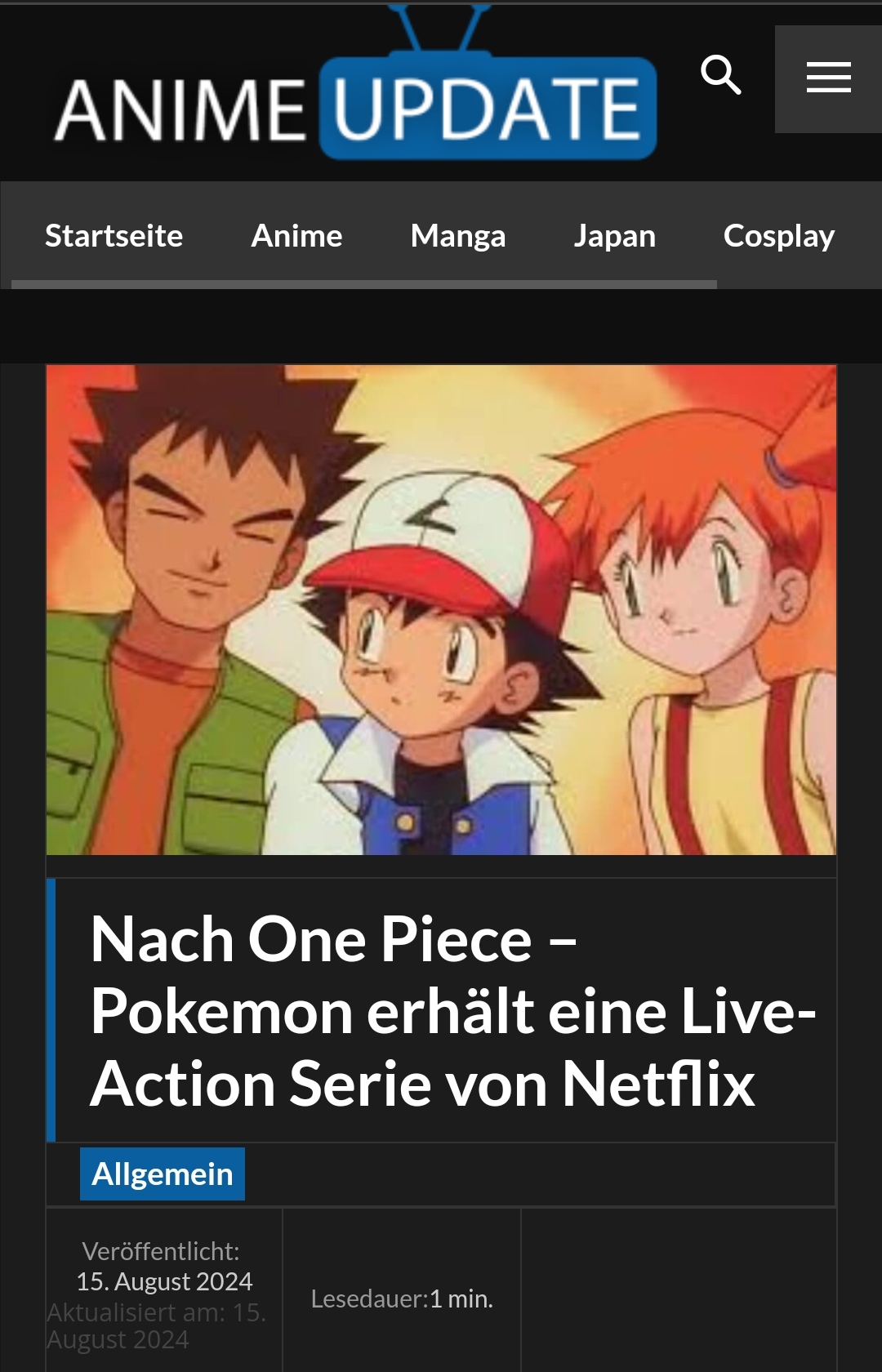The image size is (882, 1372).
Task: Open the hamburger menu
Action: [x=827, y=78]
